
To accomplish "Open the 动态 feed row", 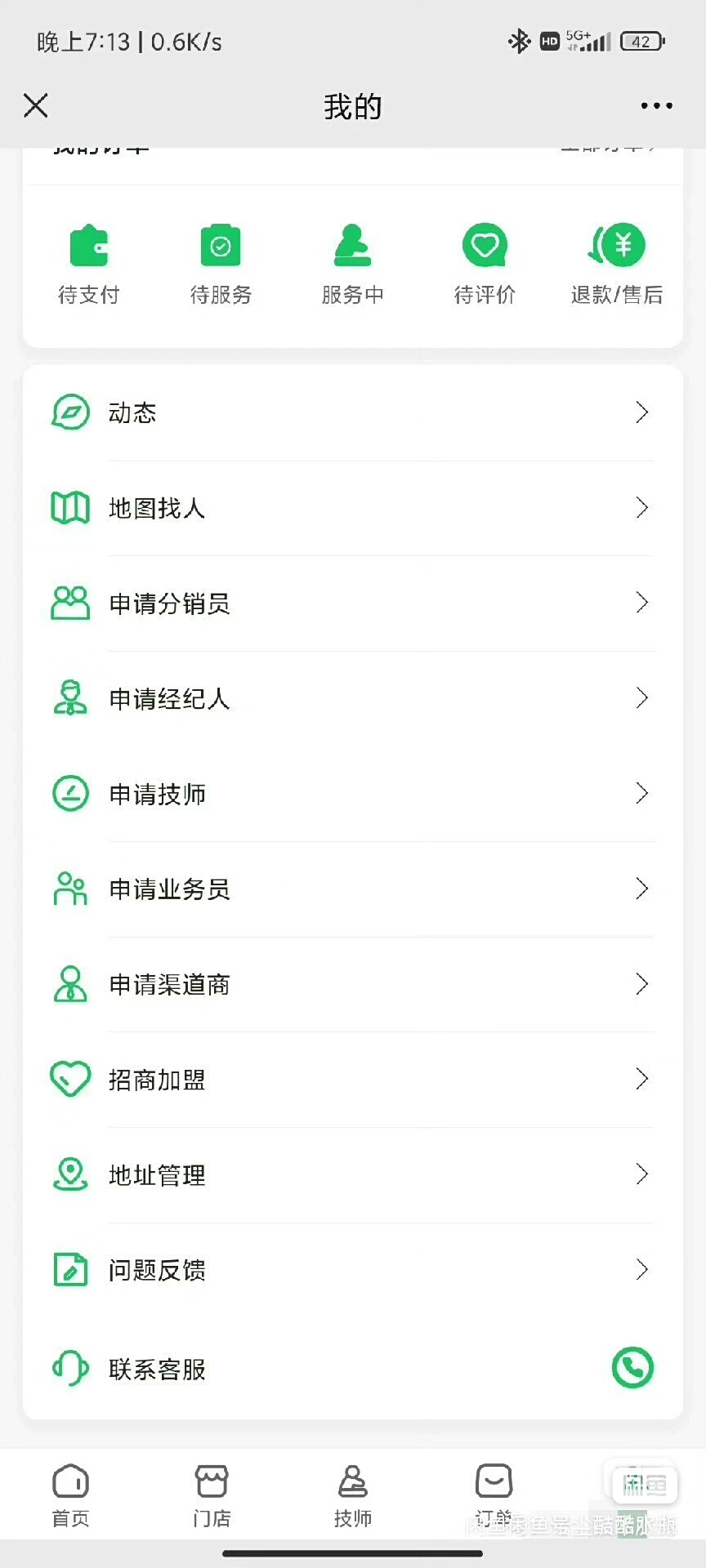I will (x=353, y=412).
